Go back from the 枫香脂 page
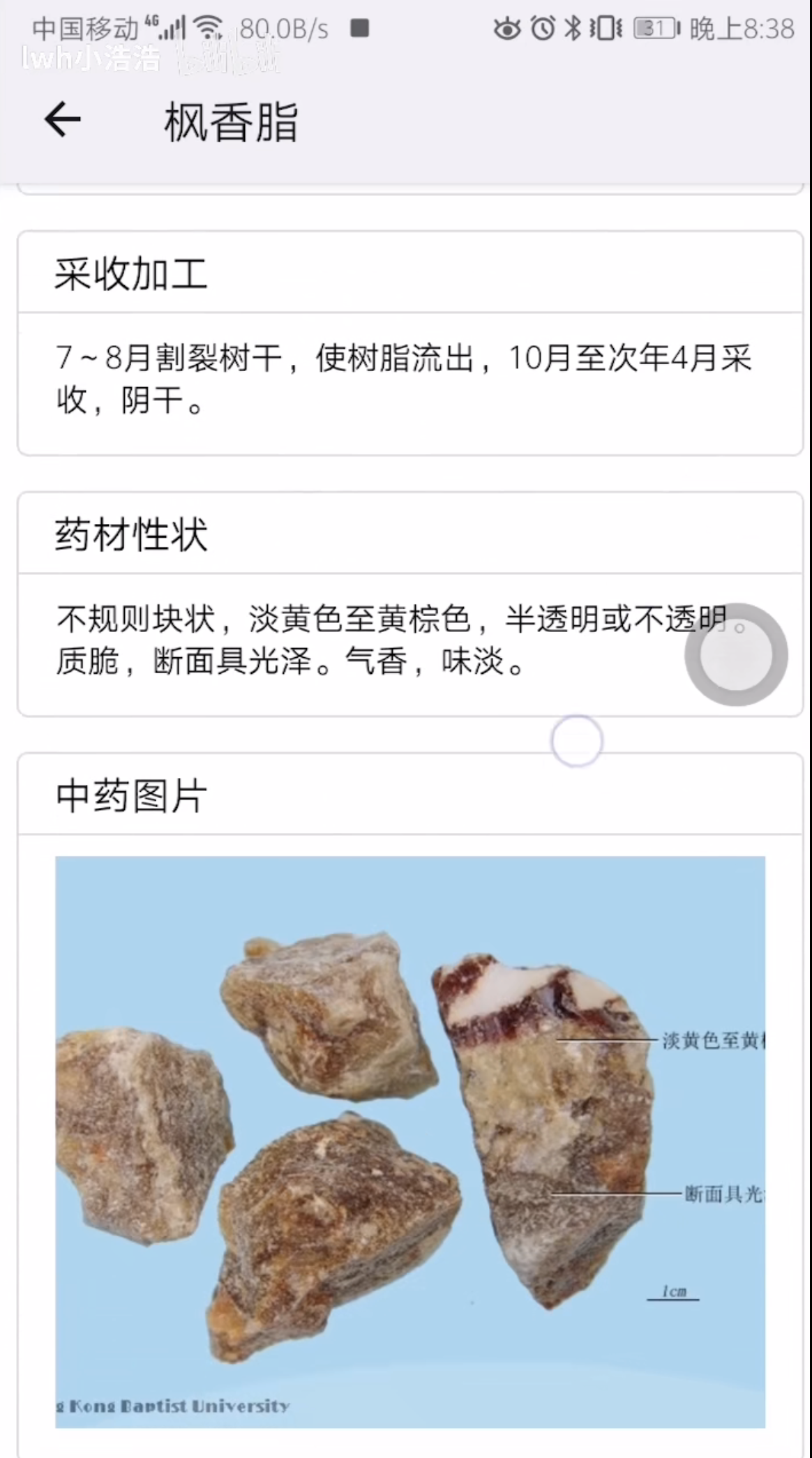The height and width of the screenshot is (1458, 812). [63, 120]
